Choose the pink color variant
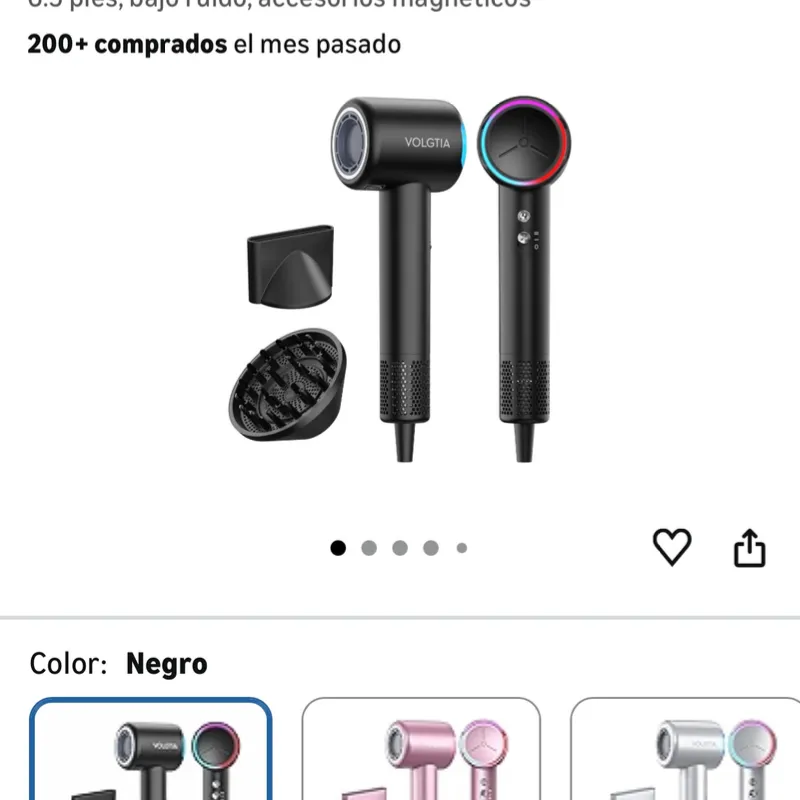Image resolution: width=800 pixels, height=800 pixels. 421,750
